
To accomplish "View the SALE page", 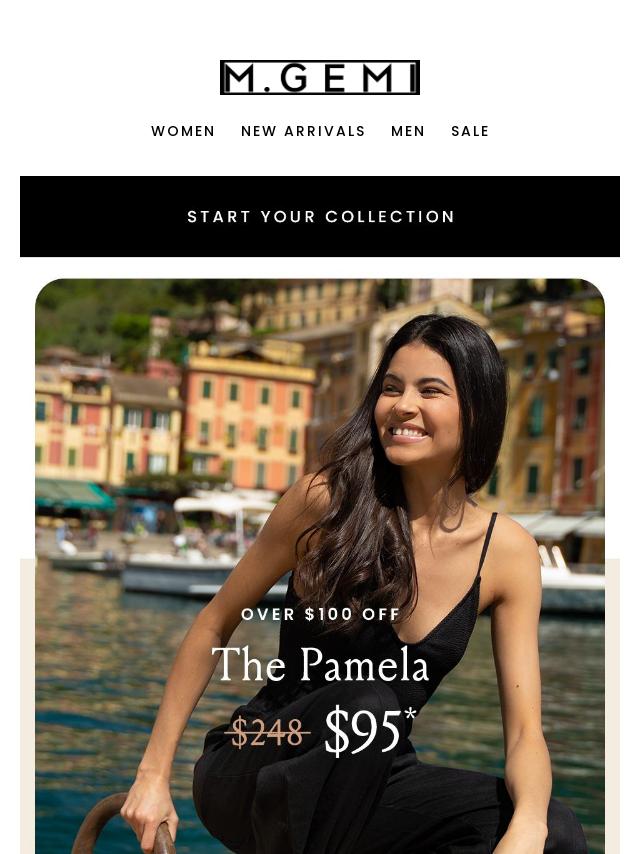I will 470,131.
